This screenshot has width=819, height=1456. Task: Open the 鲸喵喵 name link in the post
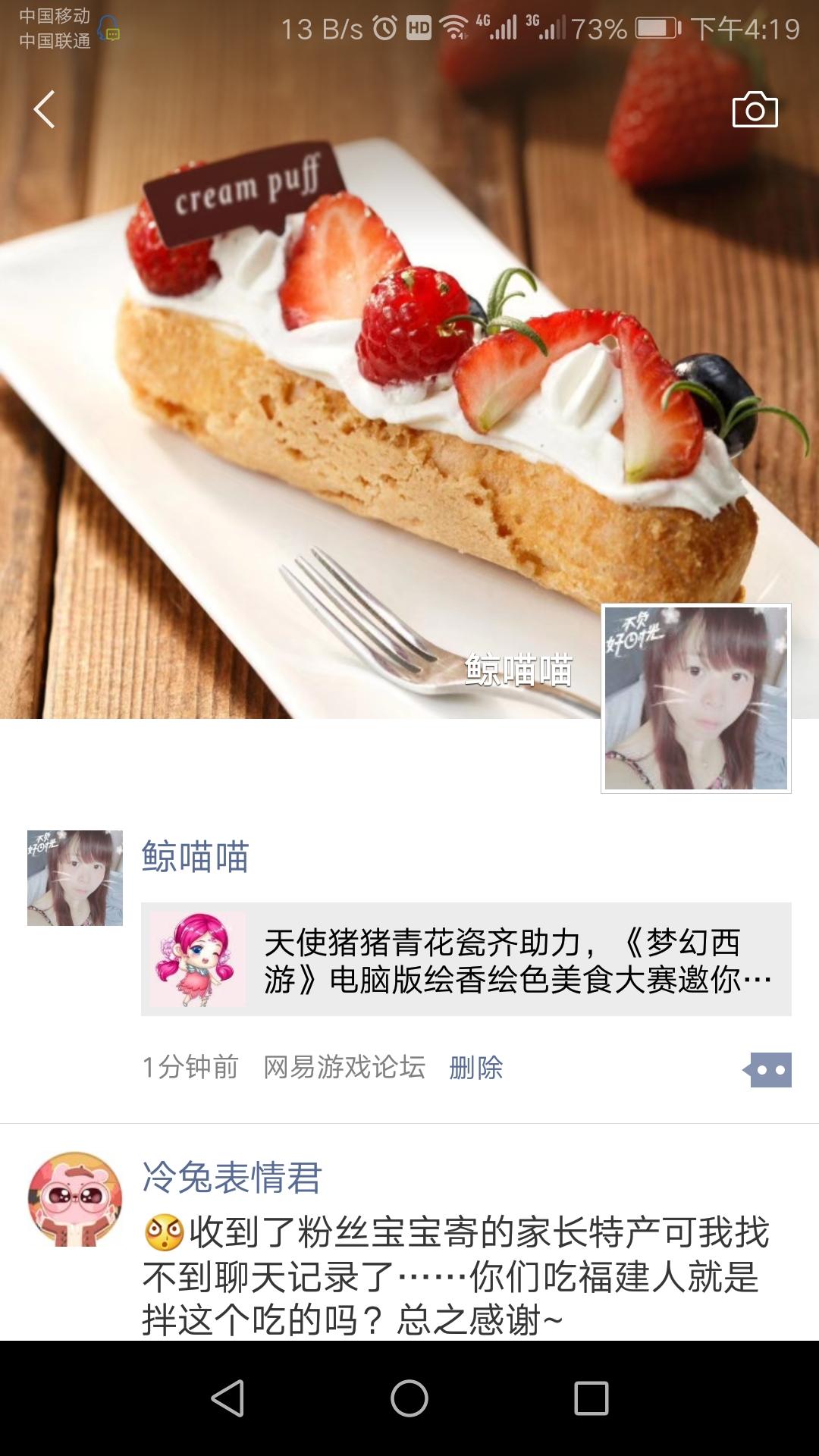[x=195, y=857]
